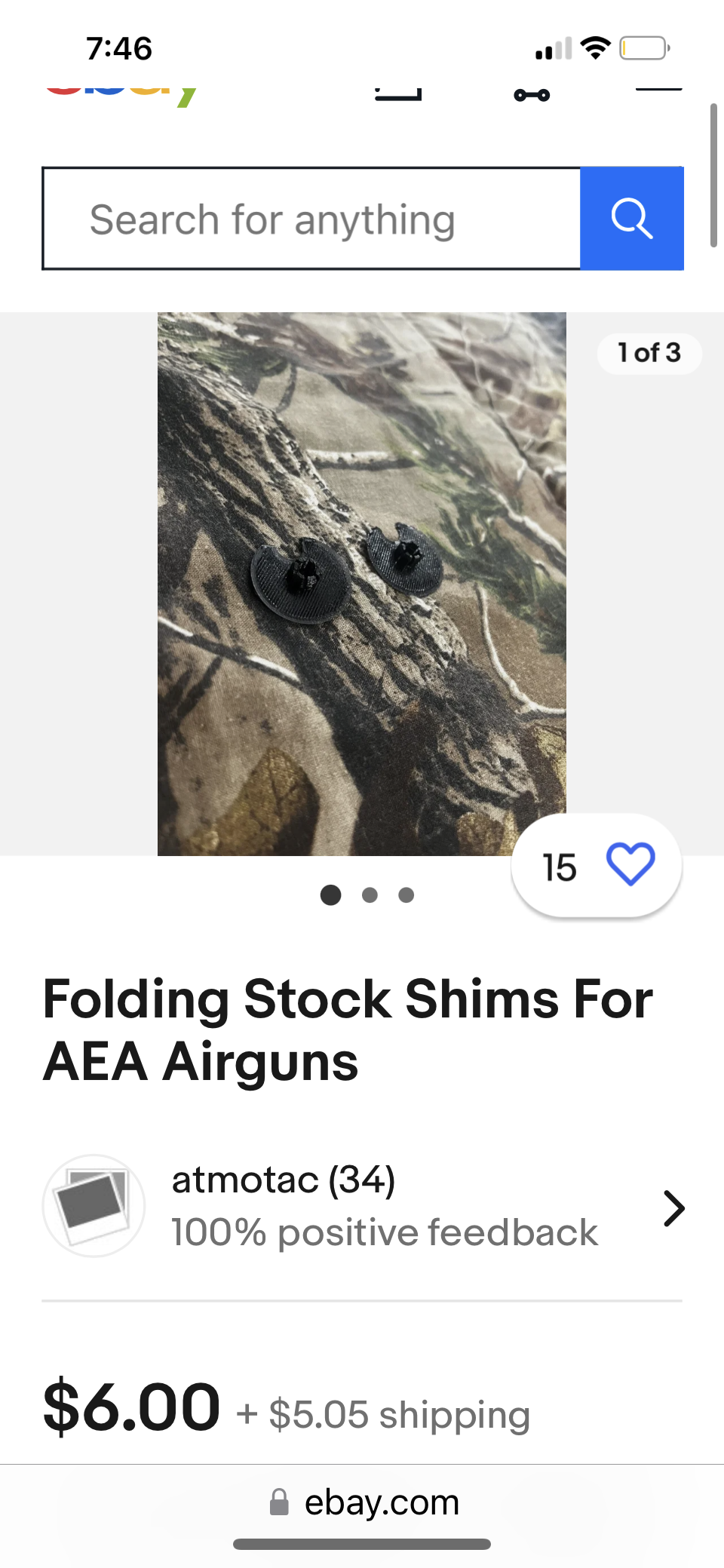Add item to watchlist with heart

630,865
